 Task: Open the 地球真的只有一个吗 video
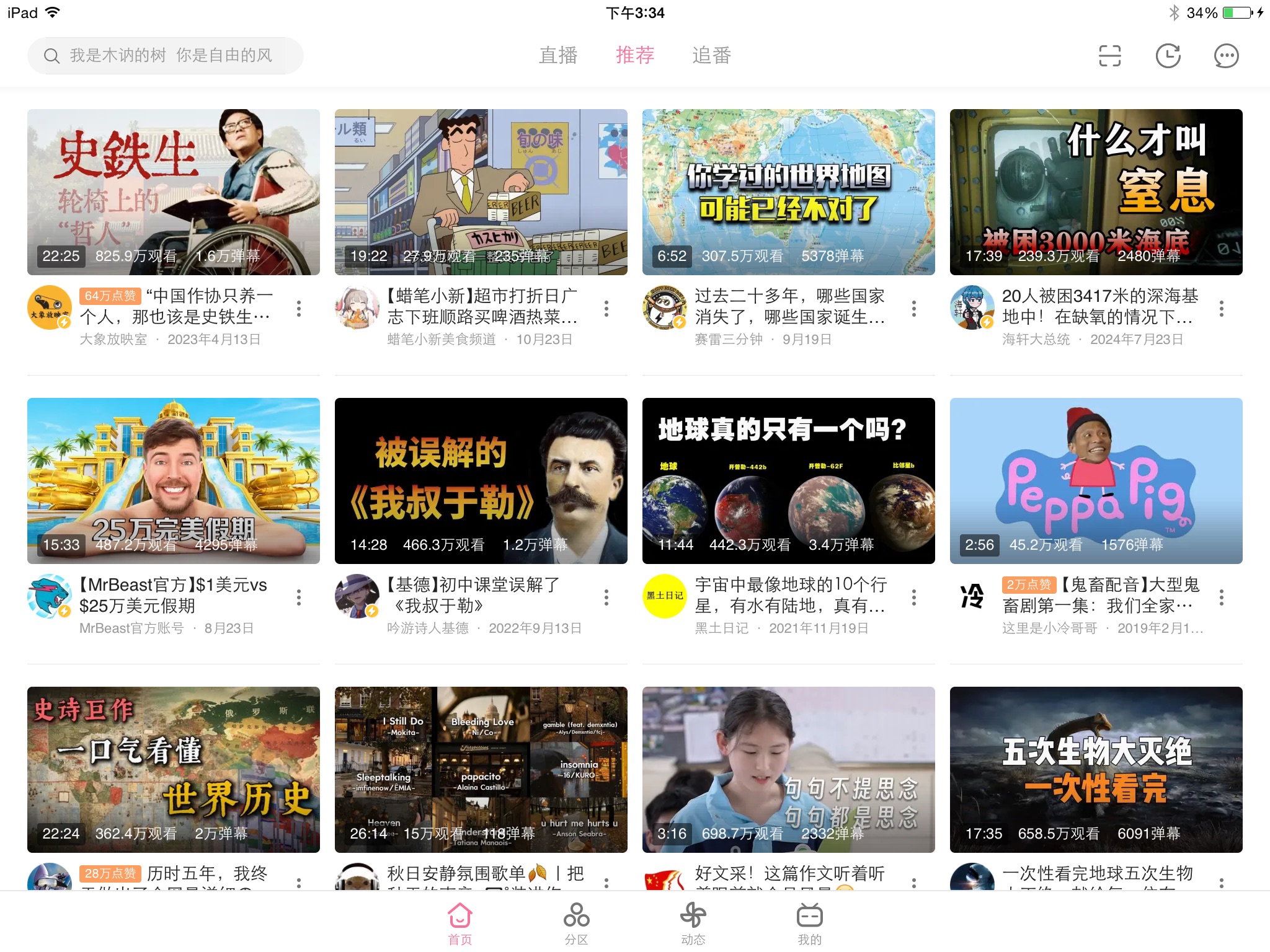(789, 481)
